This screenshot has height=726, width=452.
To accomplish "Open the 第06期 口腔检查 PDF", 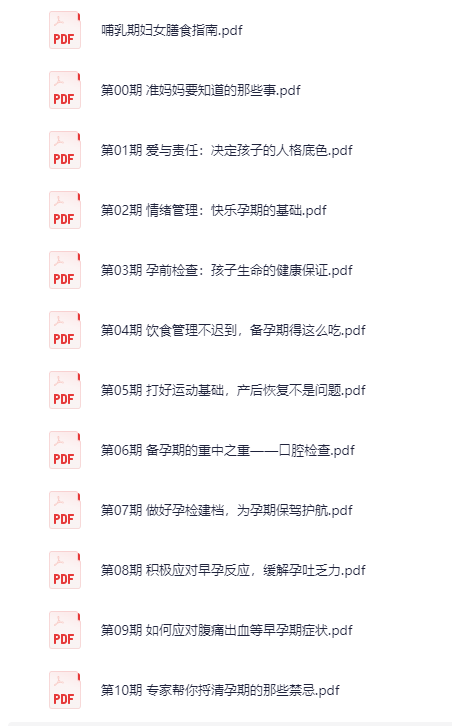I will [x=228, y=451].
